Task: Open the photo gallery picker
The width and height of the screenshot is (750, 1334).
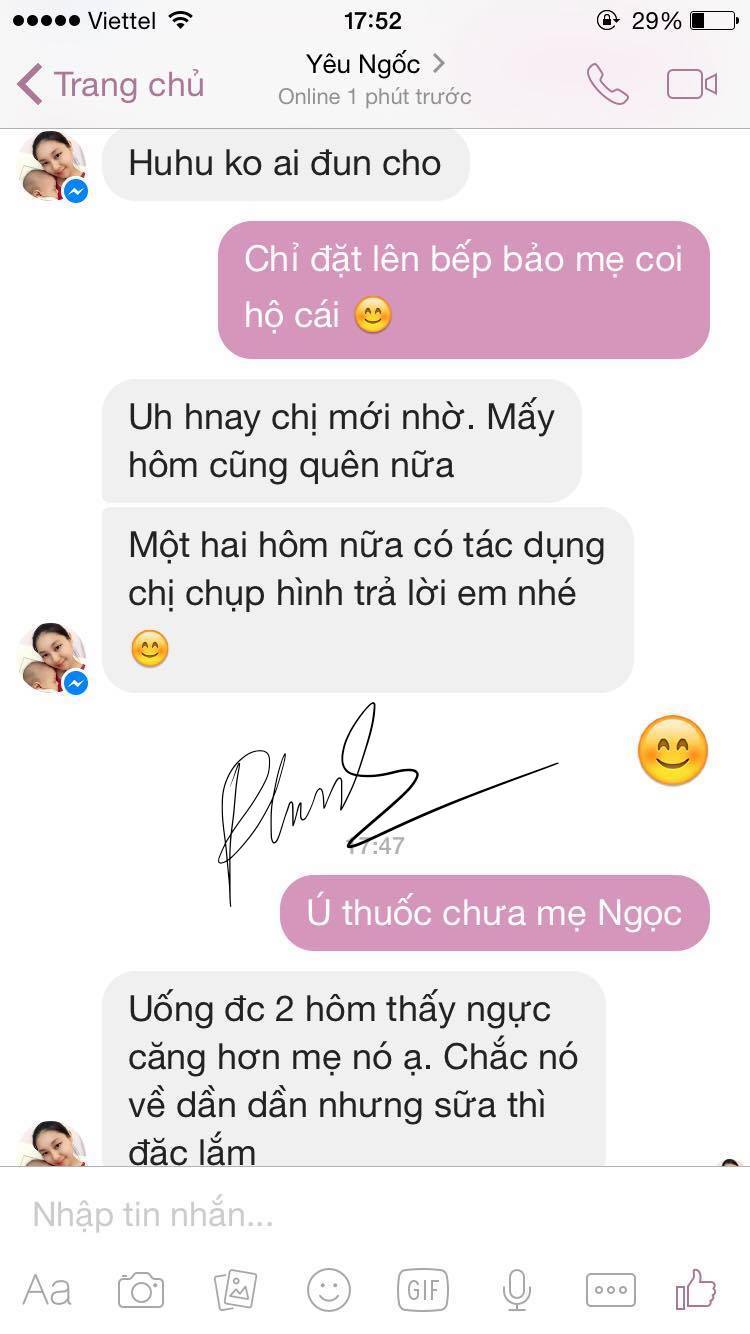Action: pos(235,1290)
